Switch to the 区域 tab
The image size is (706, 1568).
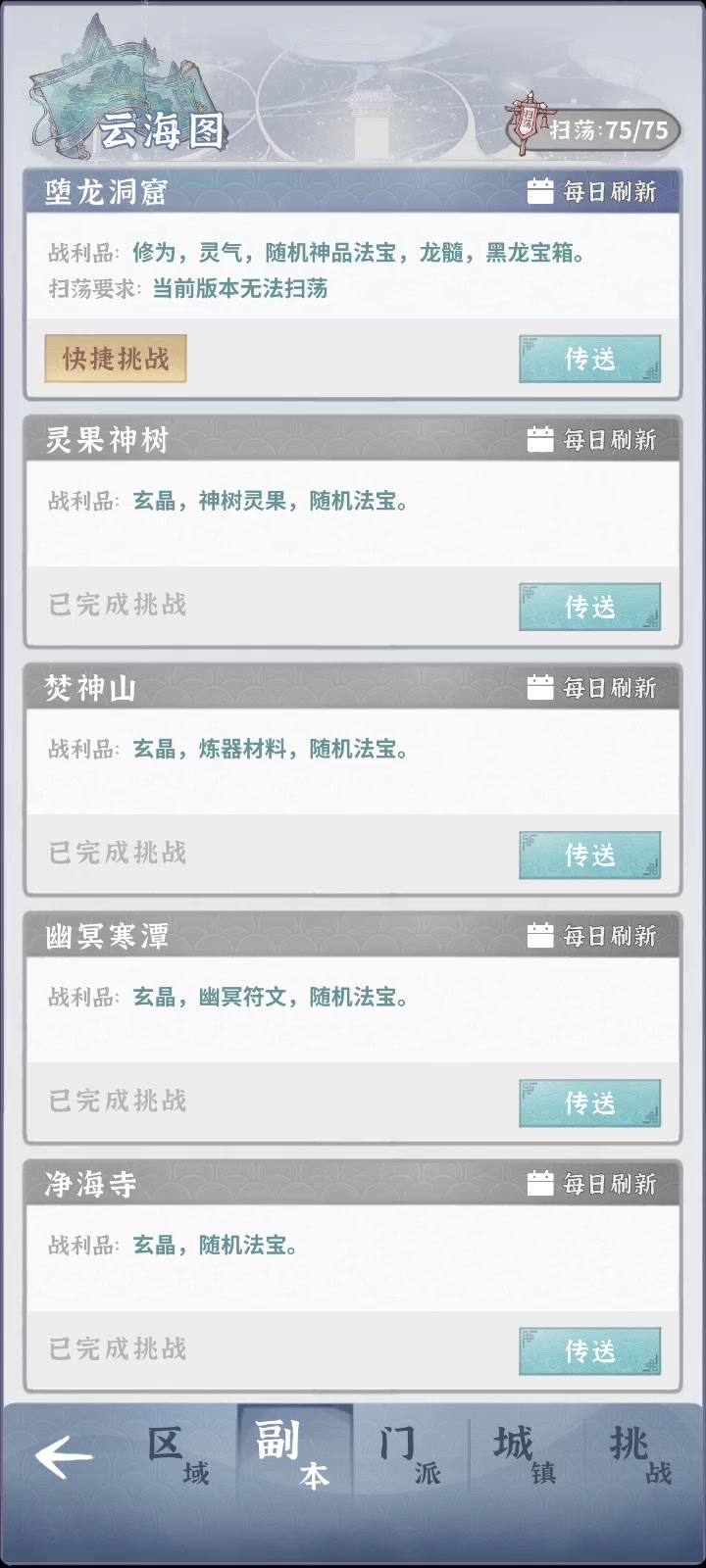pos(177,1456)
